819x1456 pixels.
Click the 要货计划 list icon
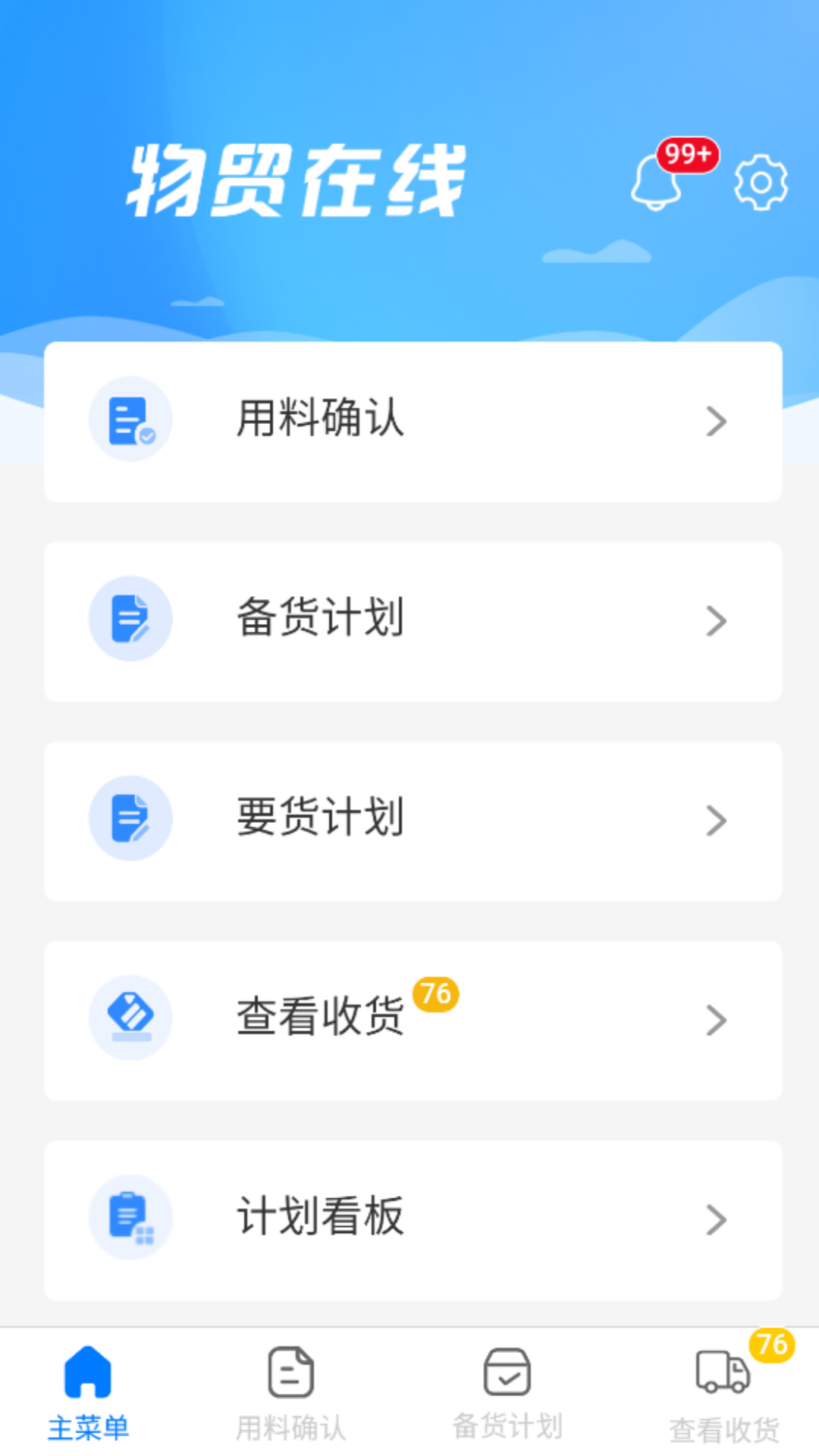(x=130, y=817)
